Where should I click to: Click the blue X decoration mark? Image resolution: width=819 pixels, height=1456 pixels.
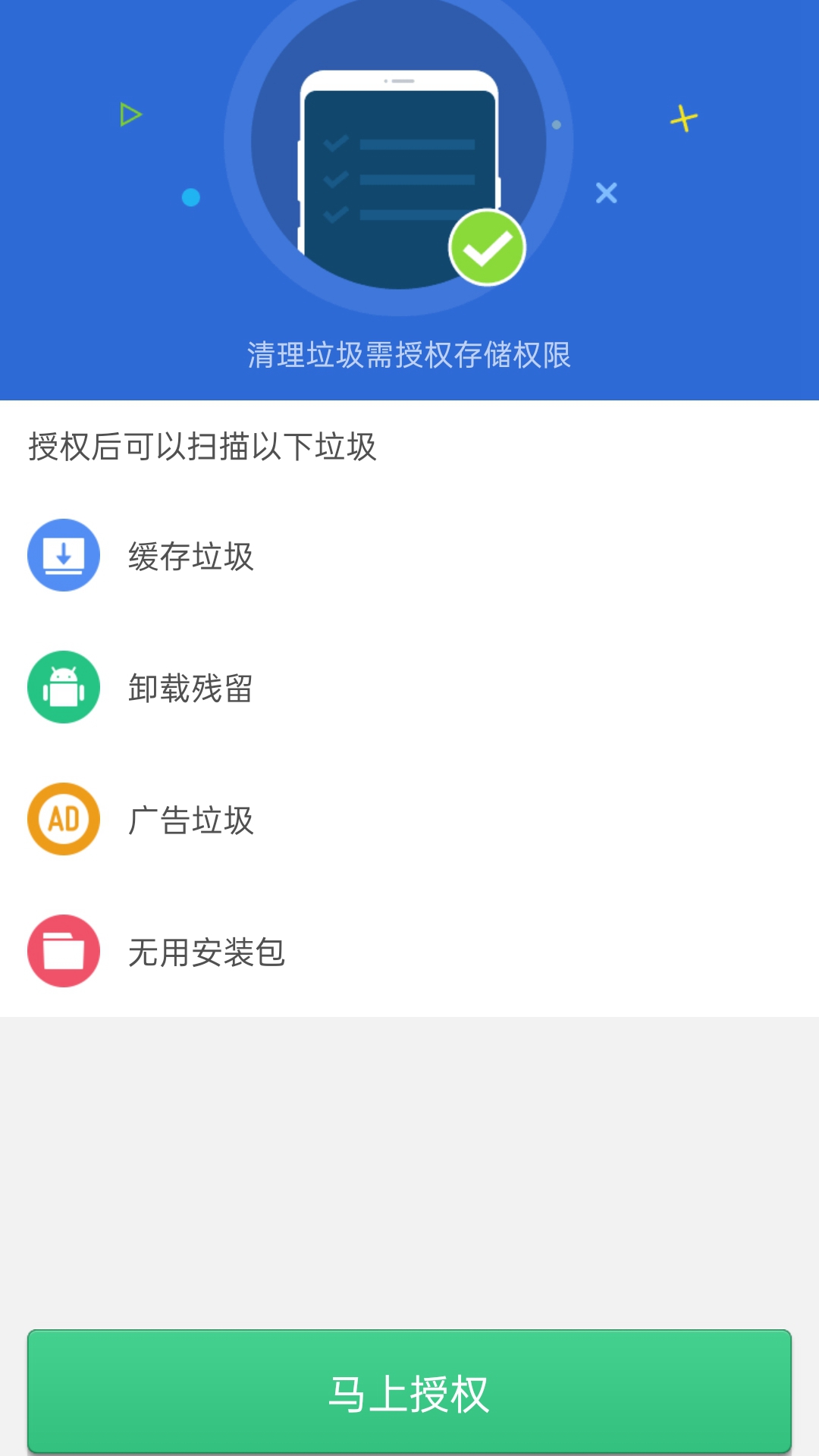(604, 193)
